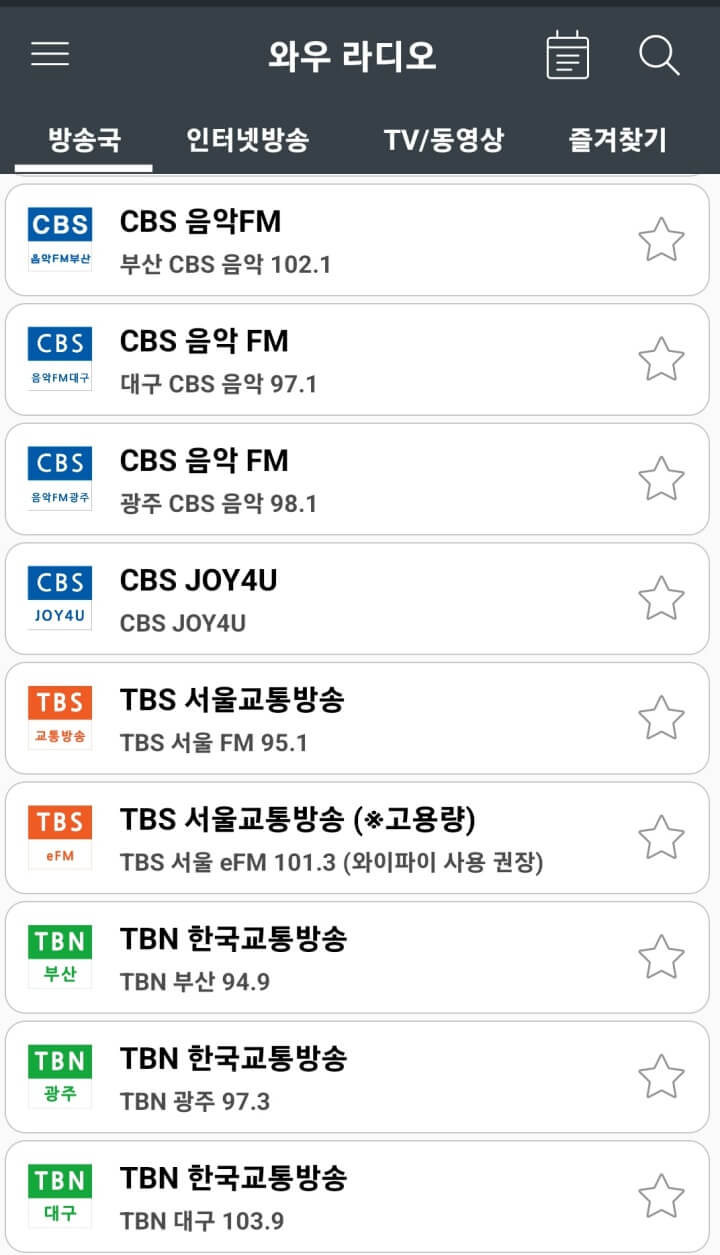The image size is (720, 1255).
Task: Click the TBS eFM station logo
Action: coord(59,836)
